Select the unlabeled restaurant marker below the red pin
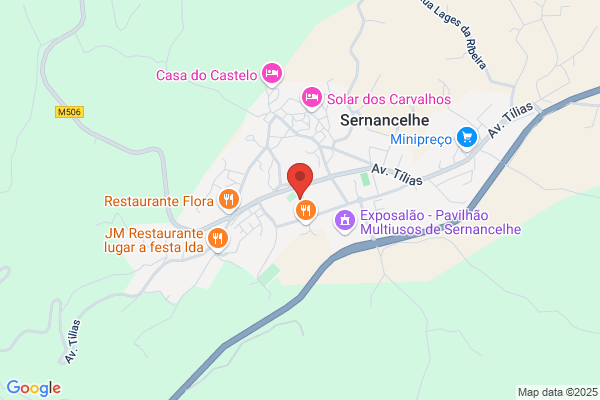Screen dimensions: 600x400 pyautogui.click(x=306, y=211)
